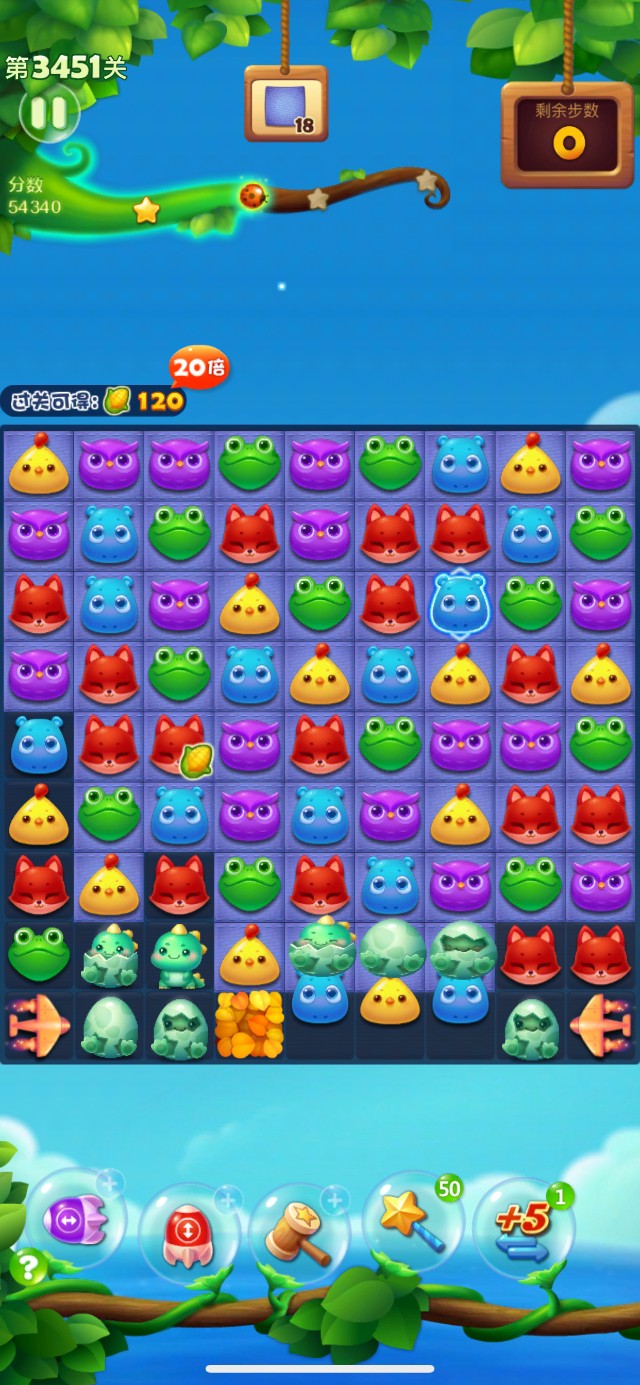Open the help question mark

(28, 1268)
